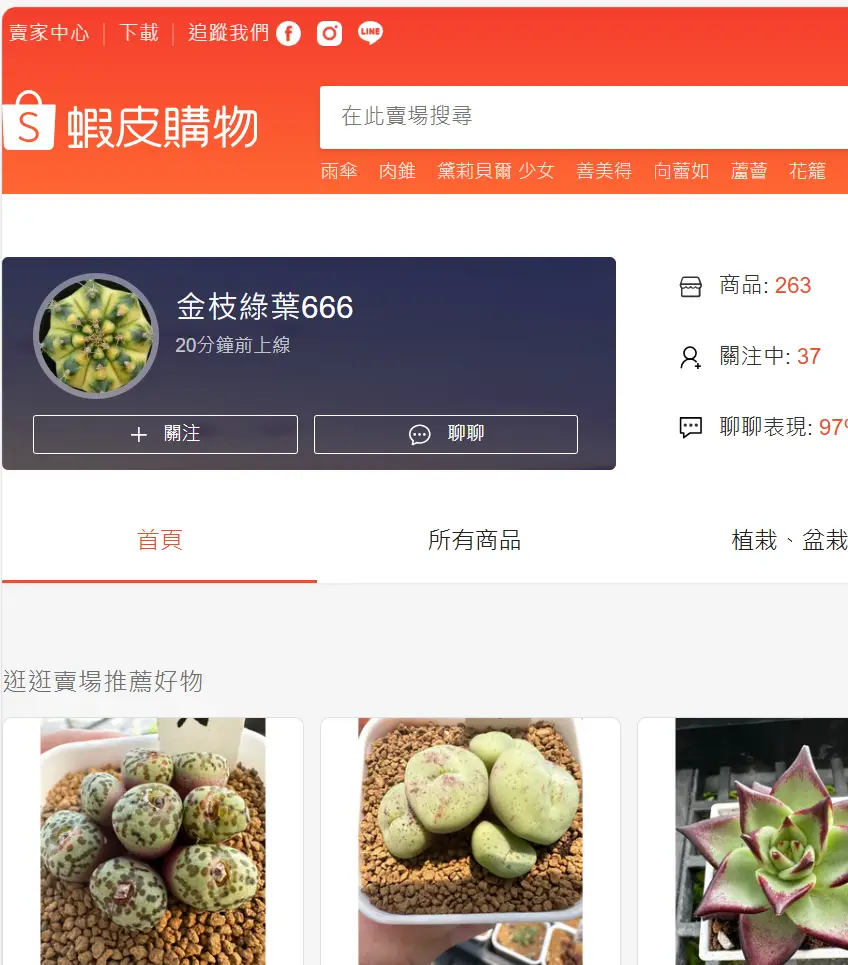Start a chat using the 聊聊 button

[x=446, y=434]
